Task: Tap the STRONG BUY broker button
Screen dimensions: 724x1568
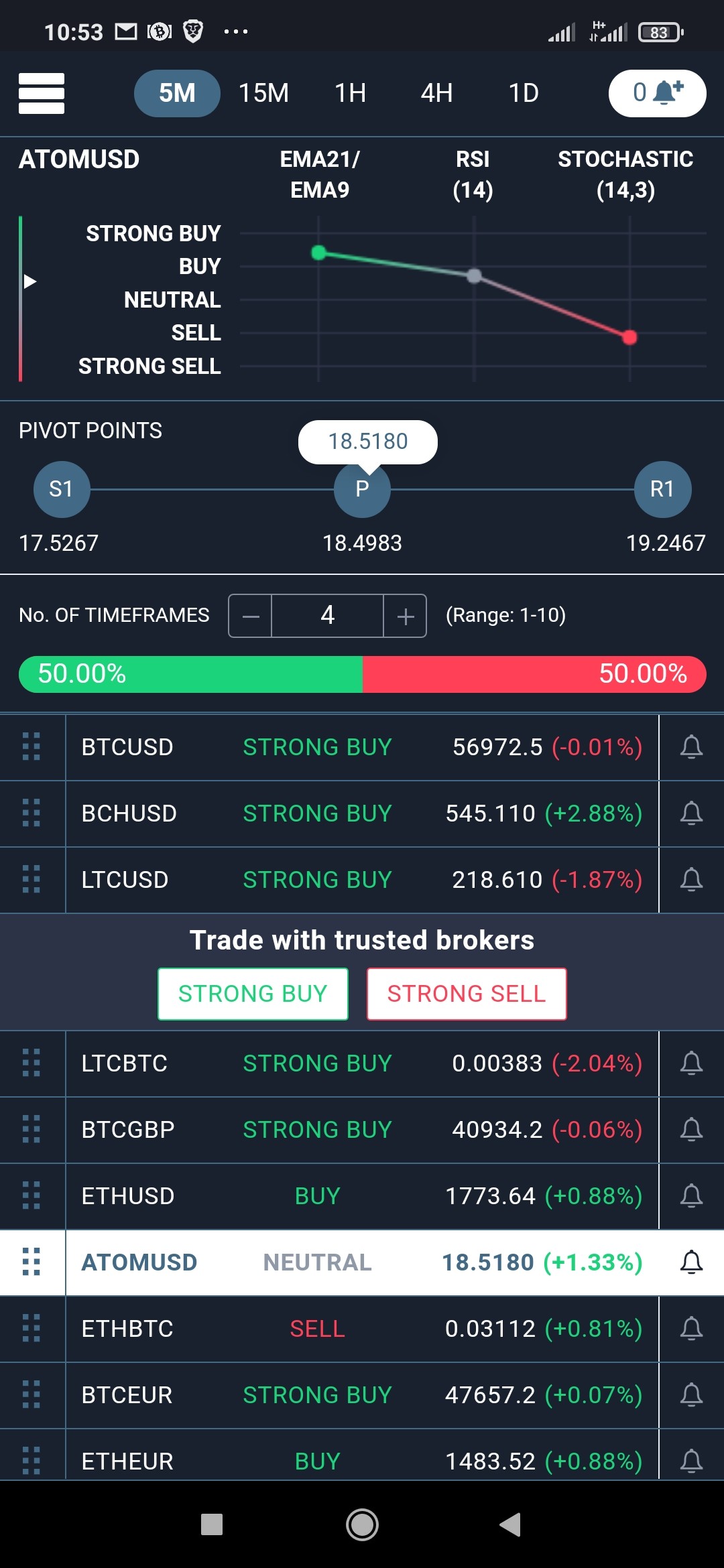Action: click(253, 994)
